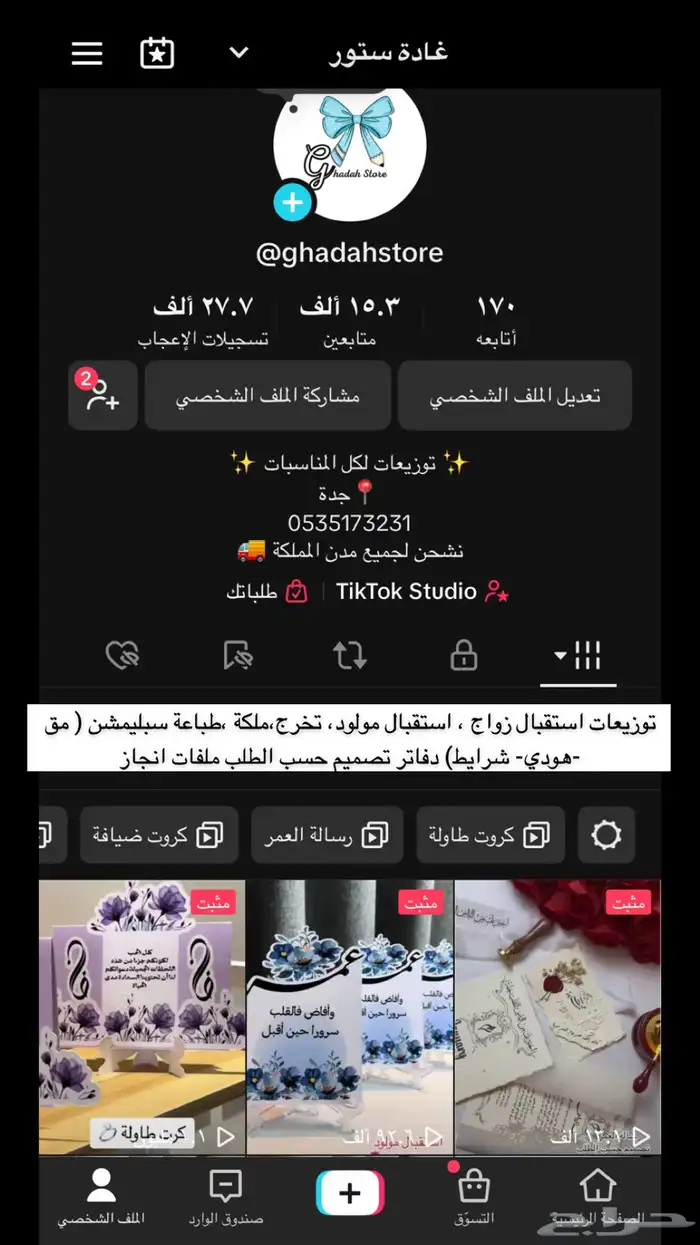Switch to the reposts tab
Viewport: 700px width, 1245px height.
349,656
